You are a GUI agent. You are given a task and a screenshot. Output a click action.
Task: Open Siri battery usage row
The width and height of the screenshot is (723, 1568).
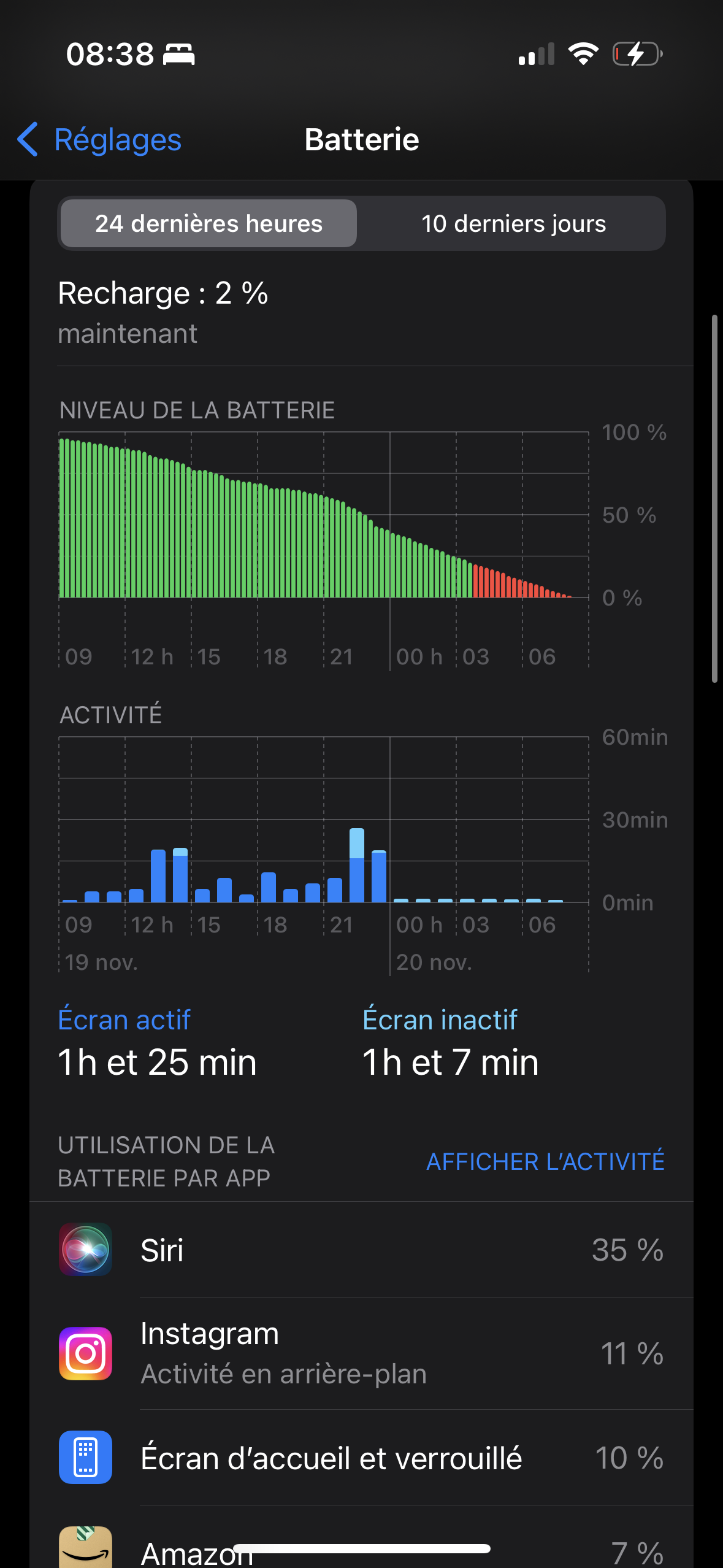[x=362, y=1250]
